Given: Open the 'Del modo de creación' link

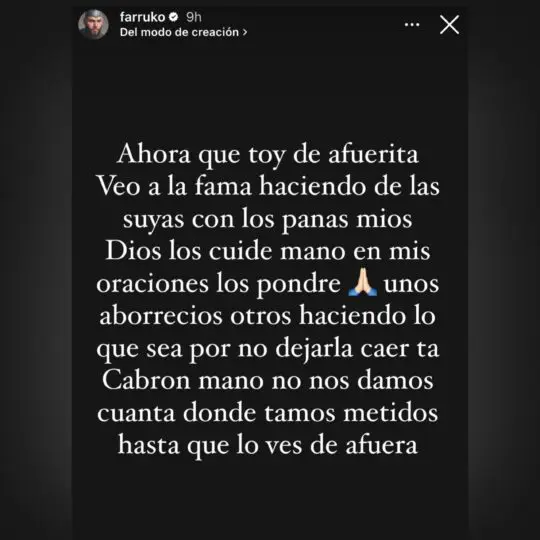Looking at the screenshot, I should click(x=183, y=32).
